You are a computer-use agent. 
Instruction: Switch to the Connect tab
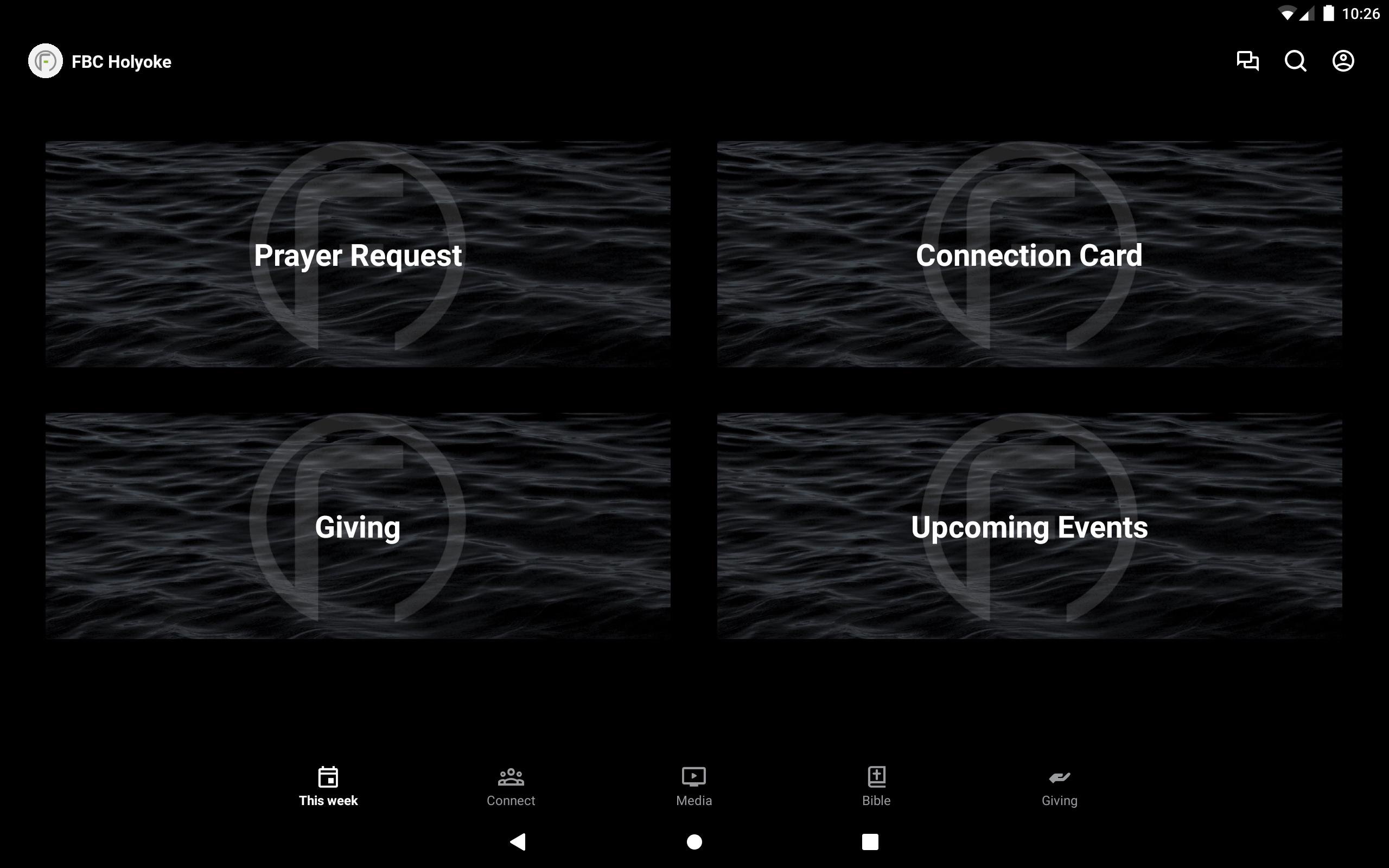click(510, 786)
